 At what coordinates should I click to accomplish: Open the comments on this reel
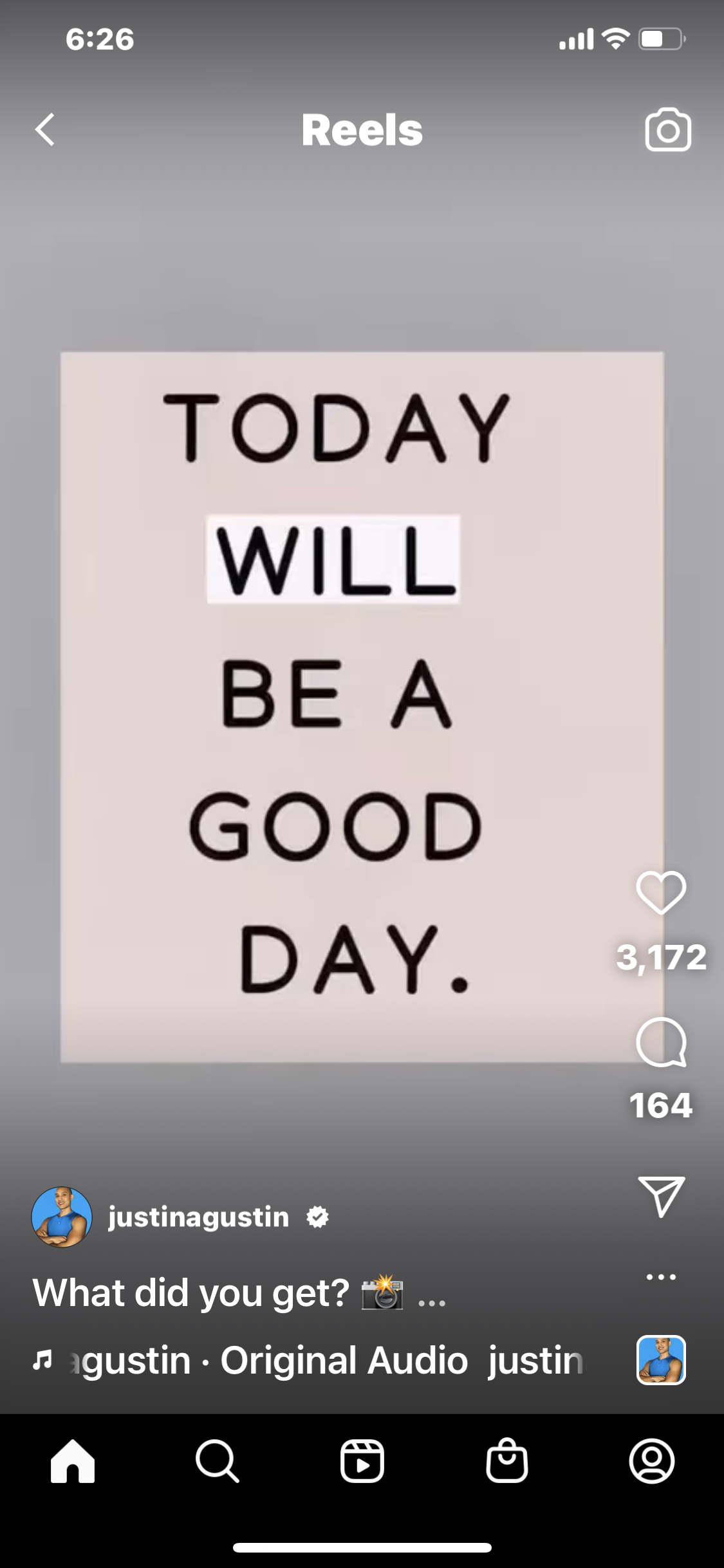(x=661, y=1043)
